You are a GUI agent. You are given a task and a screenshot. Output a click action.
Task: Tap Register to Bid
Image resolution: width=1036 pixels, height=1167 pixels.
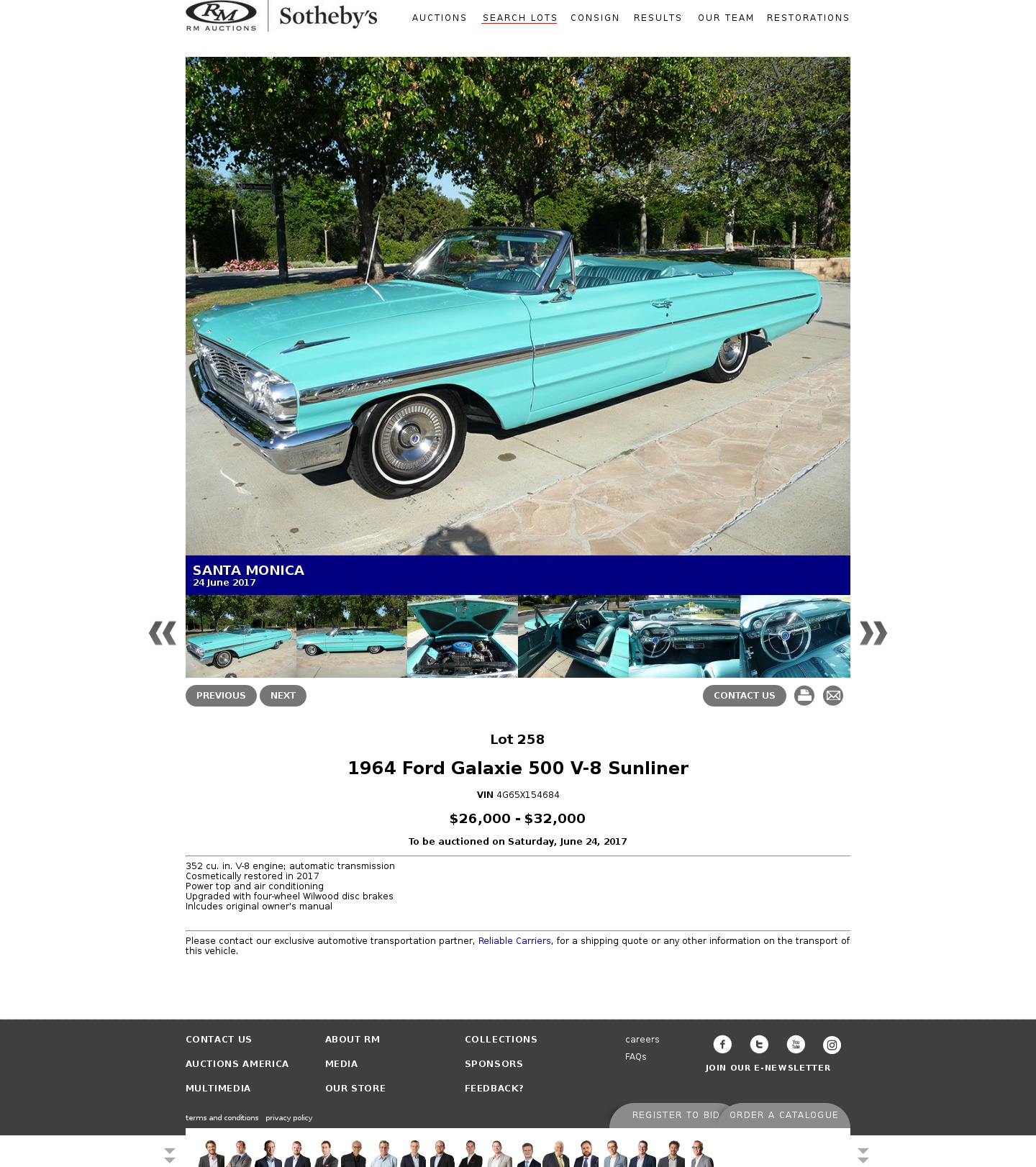point(675,1115)
